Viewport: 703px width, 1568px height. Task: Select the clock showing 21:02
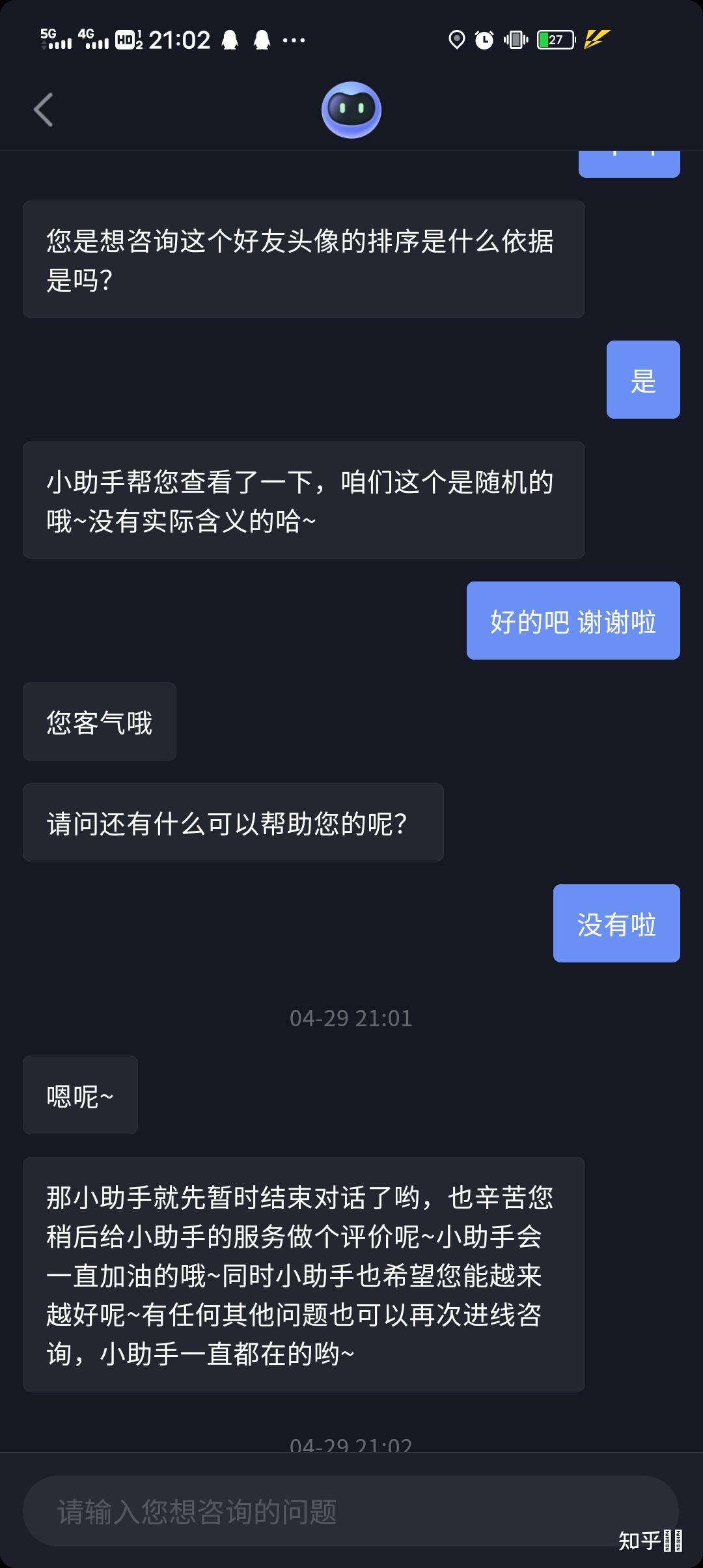(180, 40)
